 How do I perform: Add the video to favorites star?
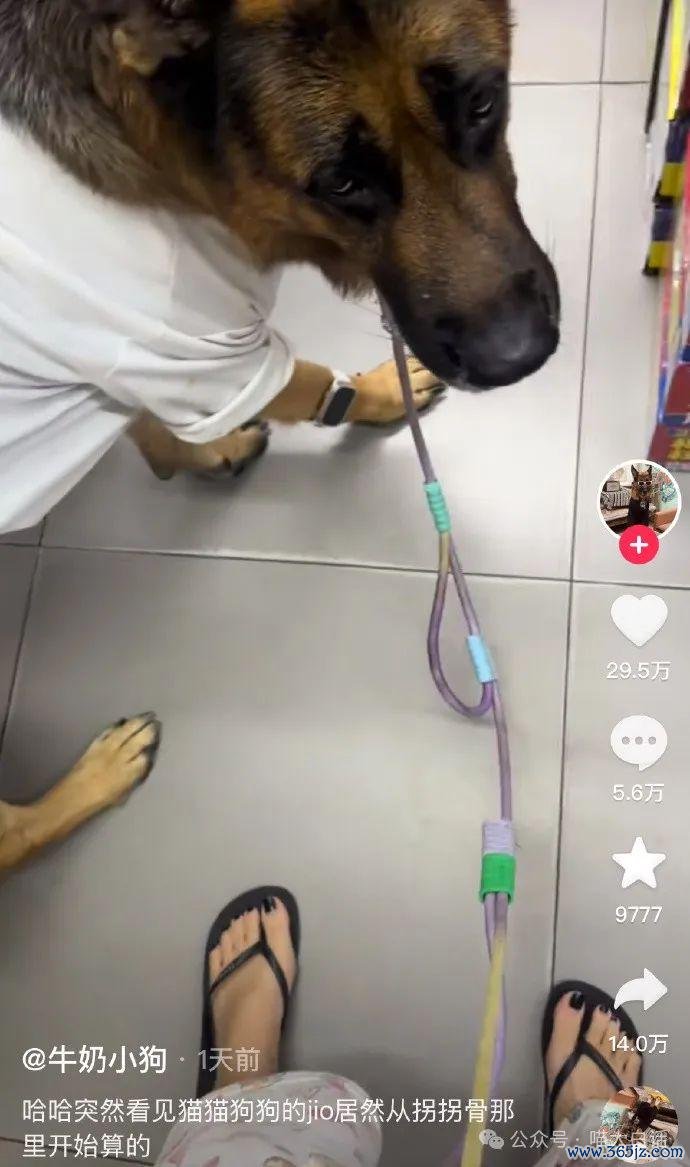click(x=639, y=863)
